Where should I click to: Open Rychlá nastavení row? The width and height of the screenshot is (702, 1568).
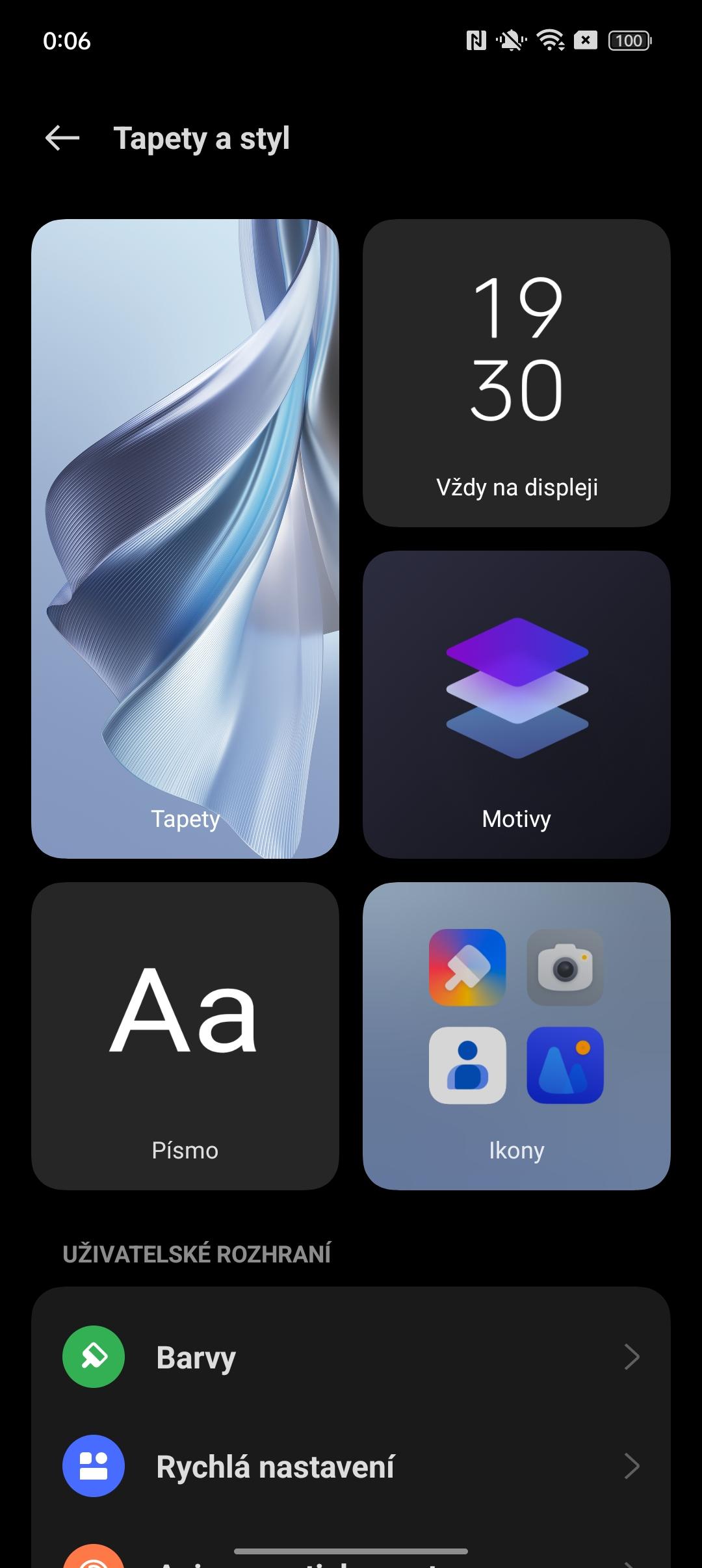pos(351,1466)
